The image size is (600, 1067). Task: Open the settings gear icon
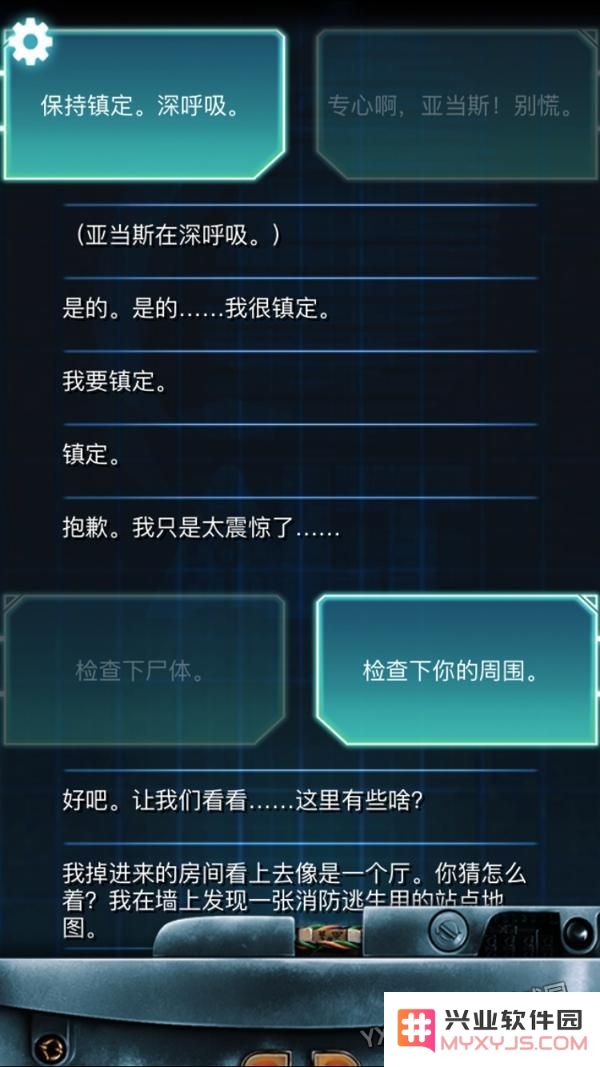(30, 43)
